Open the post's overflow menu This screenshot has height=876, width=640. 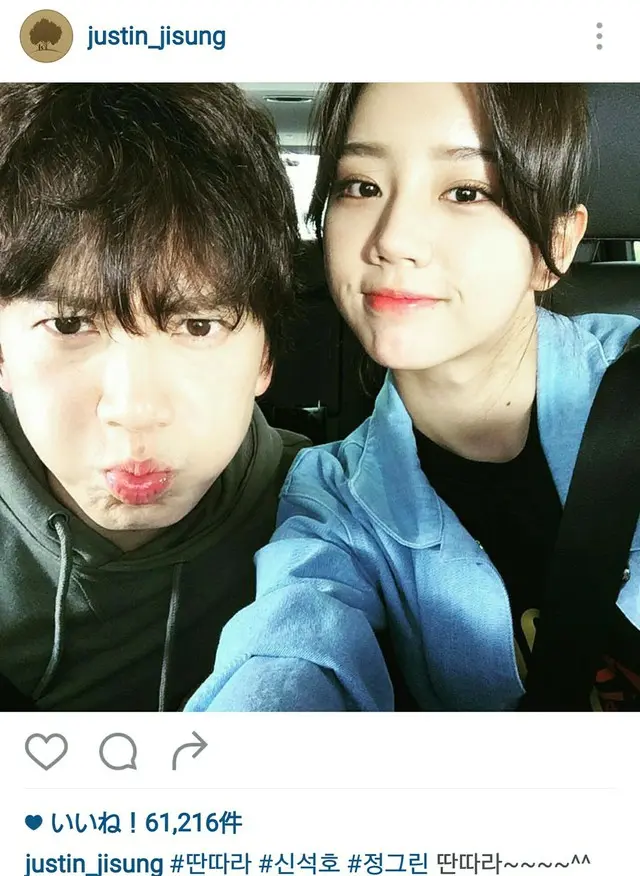tap(599, 37)
